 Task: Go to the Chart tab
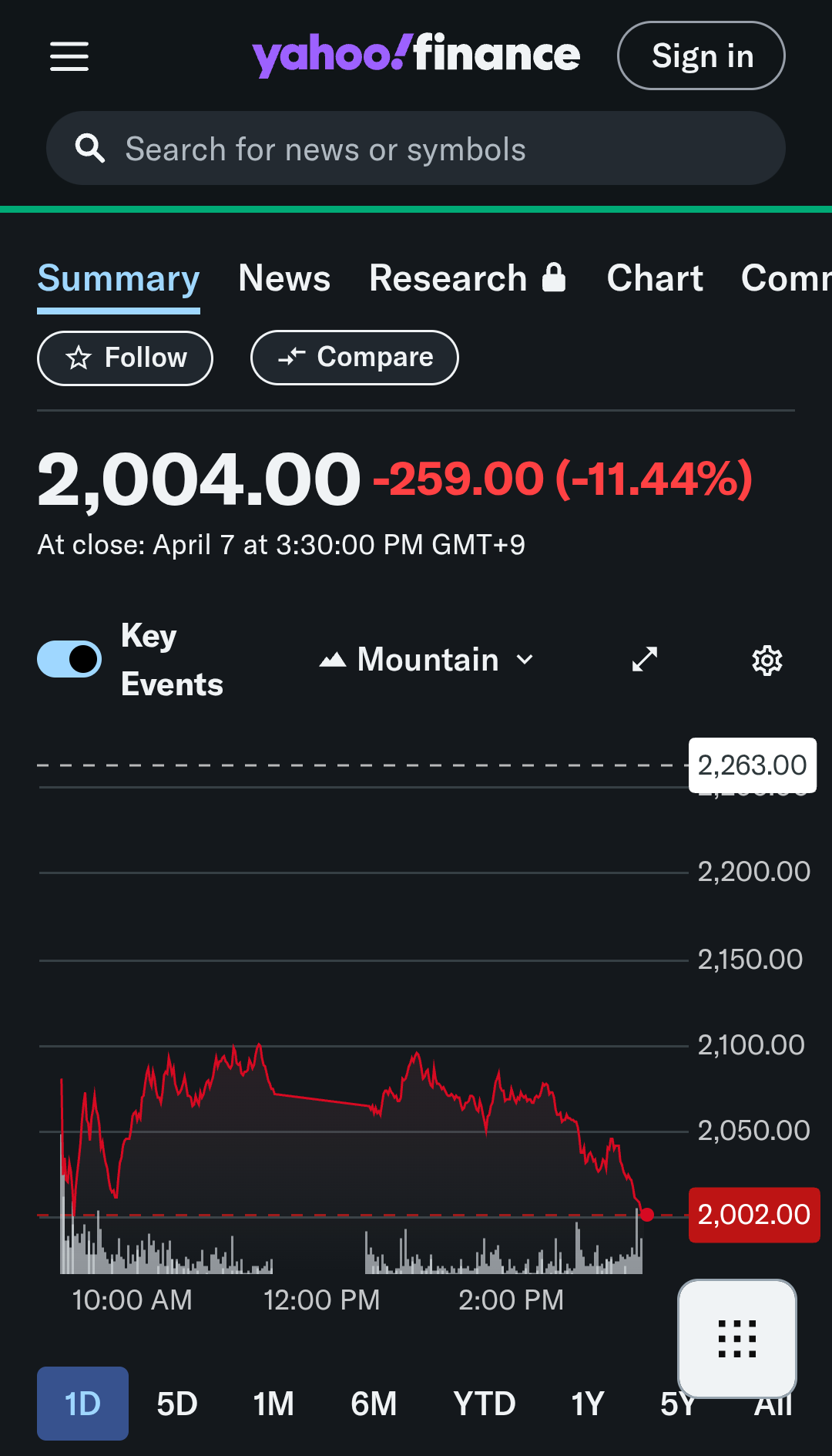pos(655,278)
